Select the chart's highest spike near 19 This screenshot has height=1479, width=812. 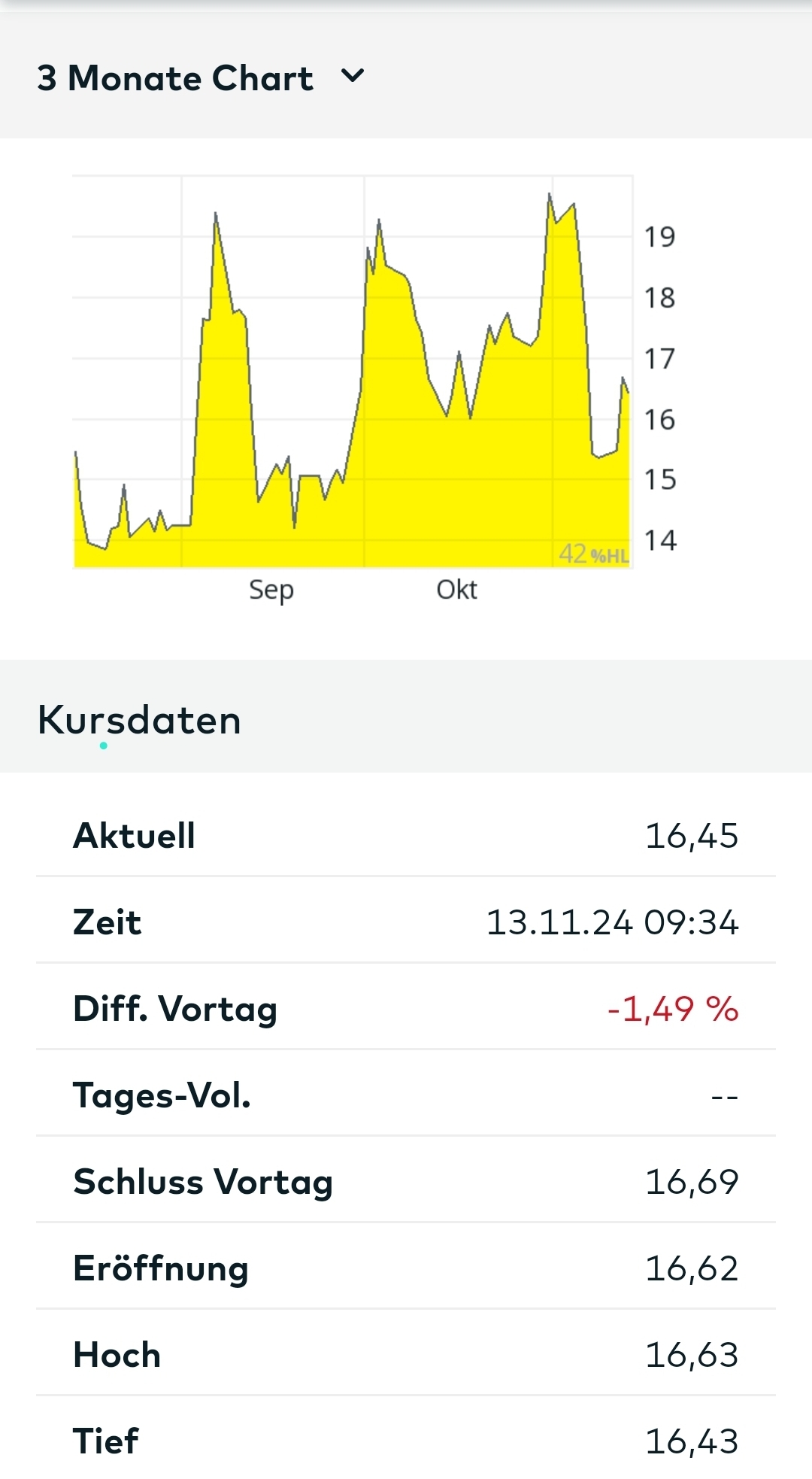point(550,196)
